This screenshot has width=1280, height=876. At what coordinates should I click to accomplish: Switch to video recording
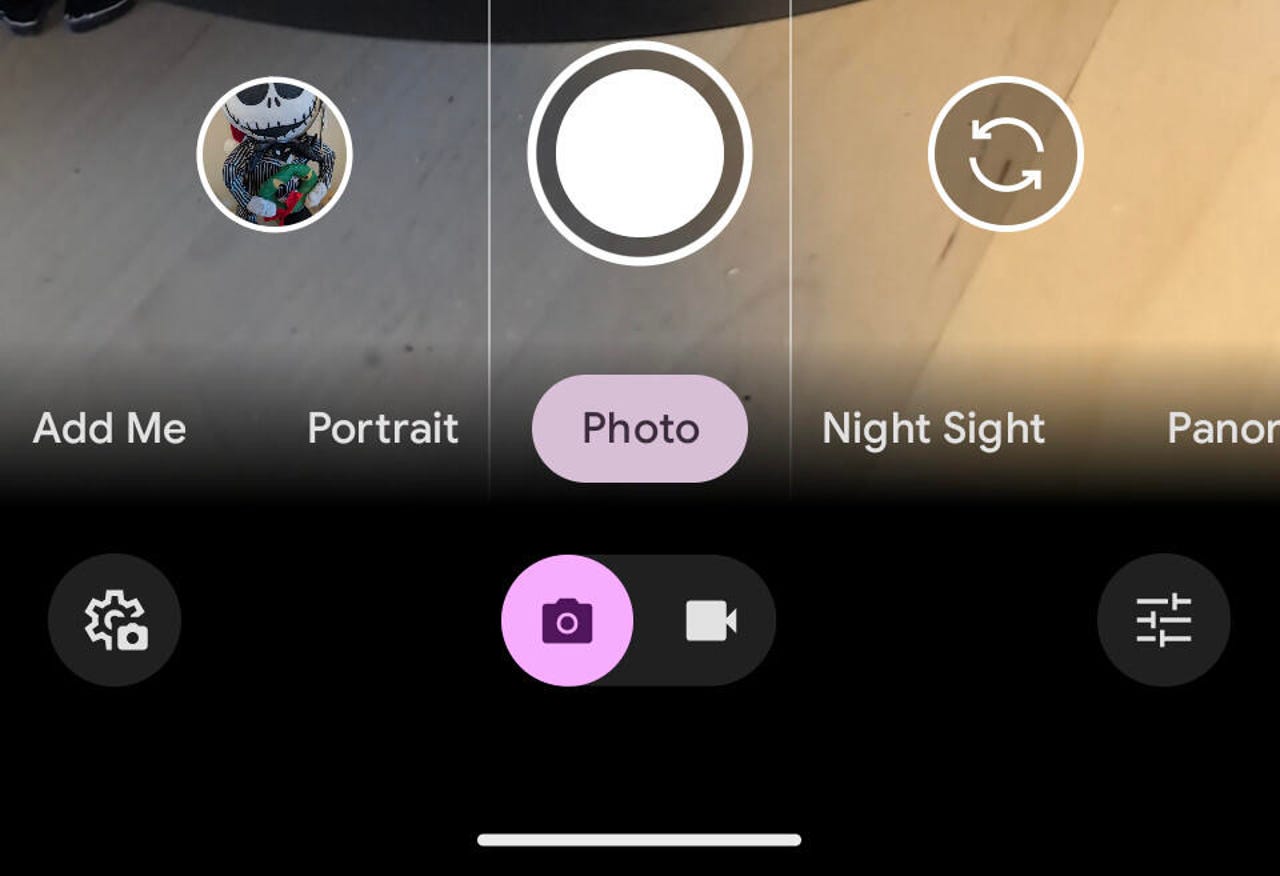710,621
